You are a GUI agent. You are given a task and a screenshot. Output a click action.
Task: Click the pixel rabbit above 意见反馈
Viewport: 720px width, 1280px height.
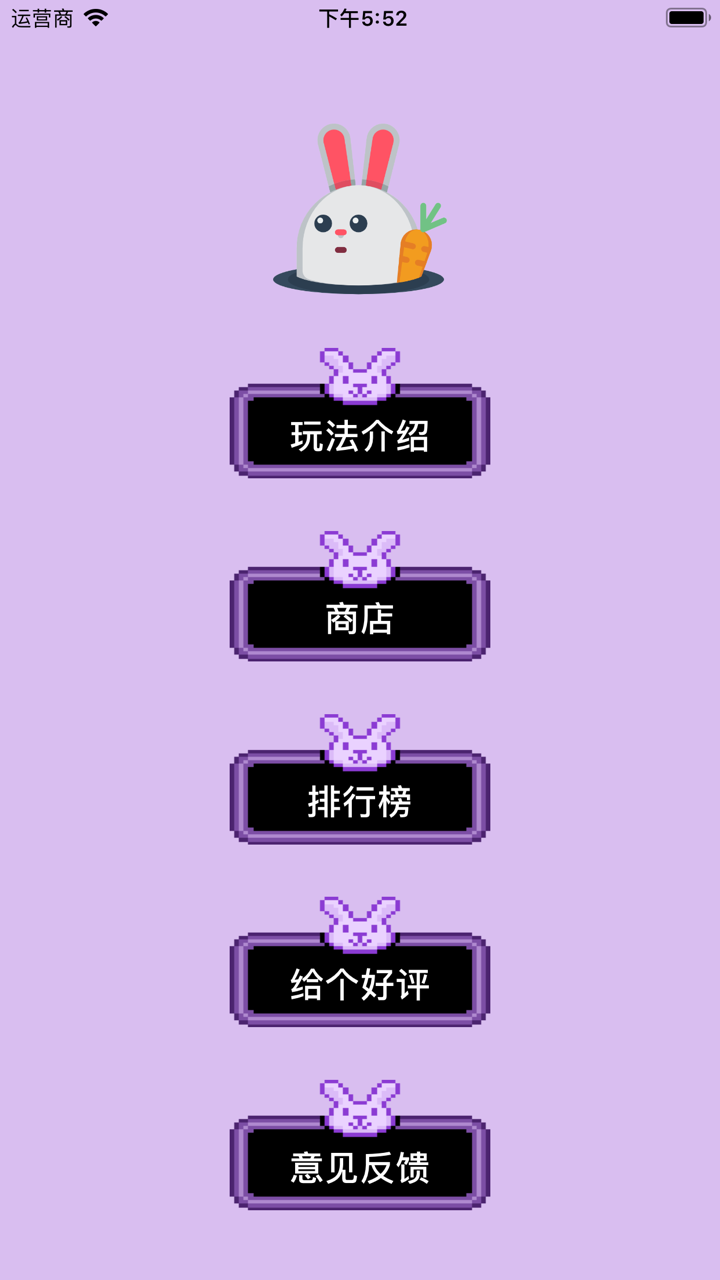tap(358, 1108)
